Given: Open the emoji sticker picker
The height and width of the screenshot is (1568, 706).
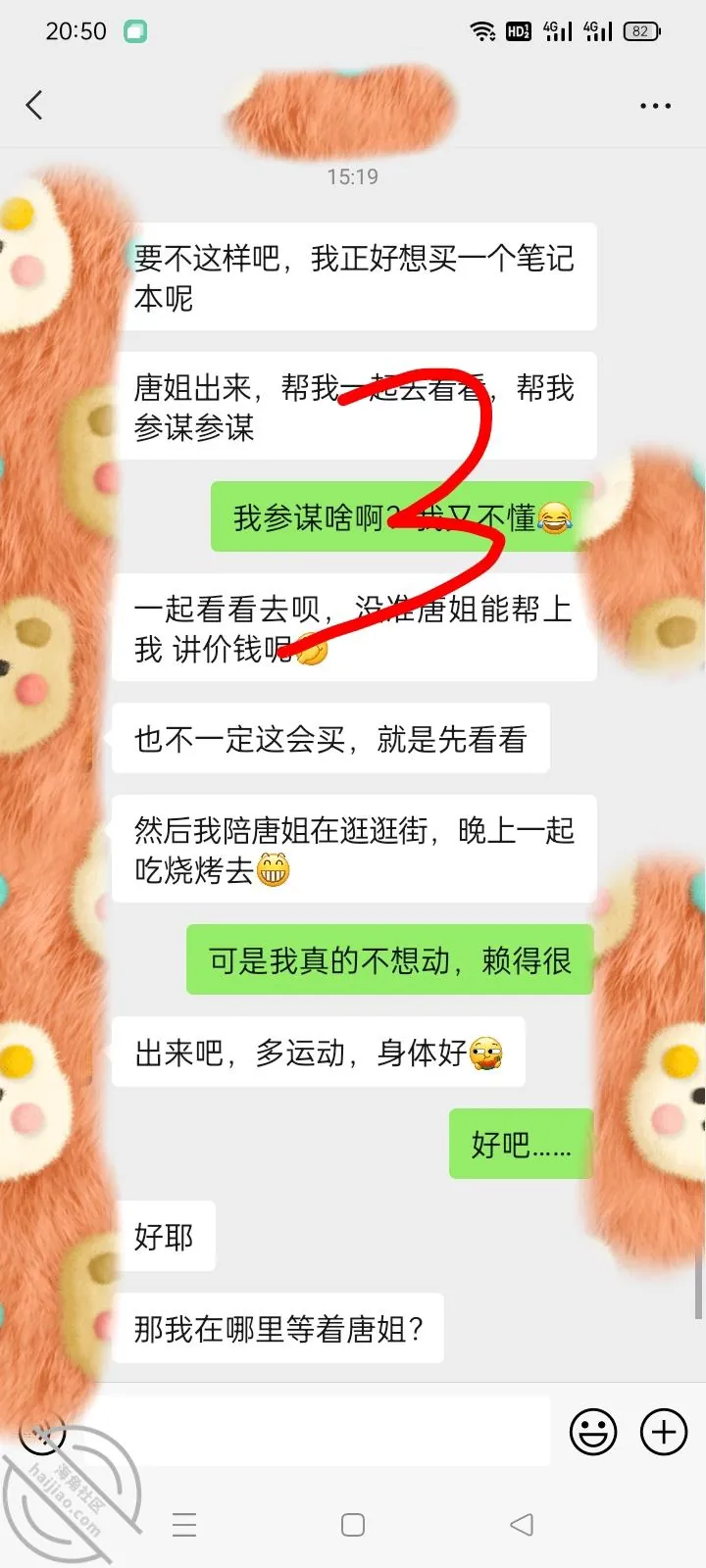Looking at the screenshot, I should [x=593, y=1433].
